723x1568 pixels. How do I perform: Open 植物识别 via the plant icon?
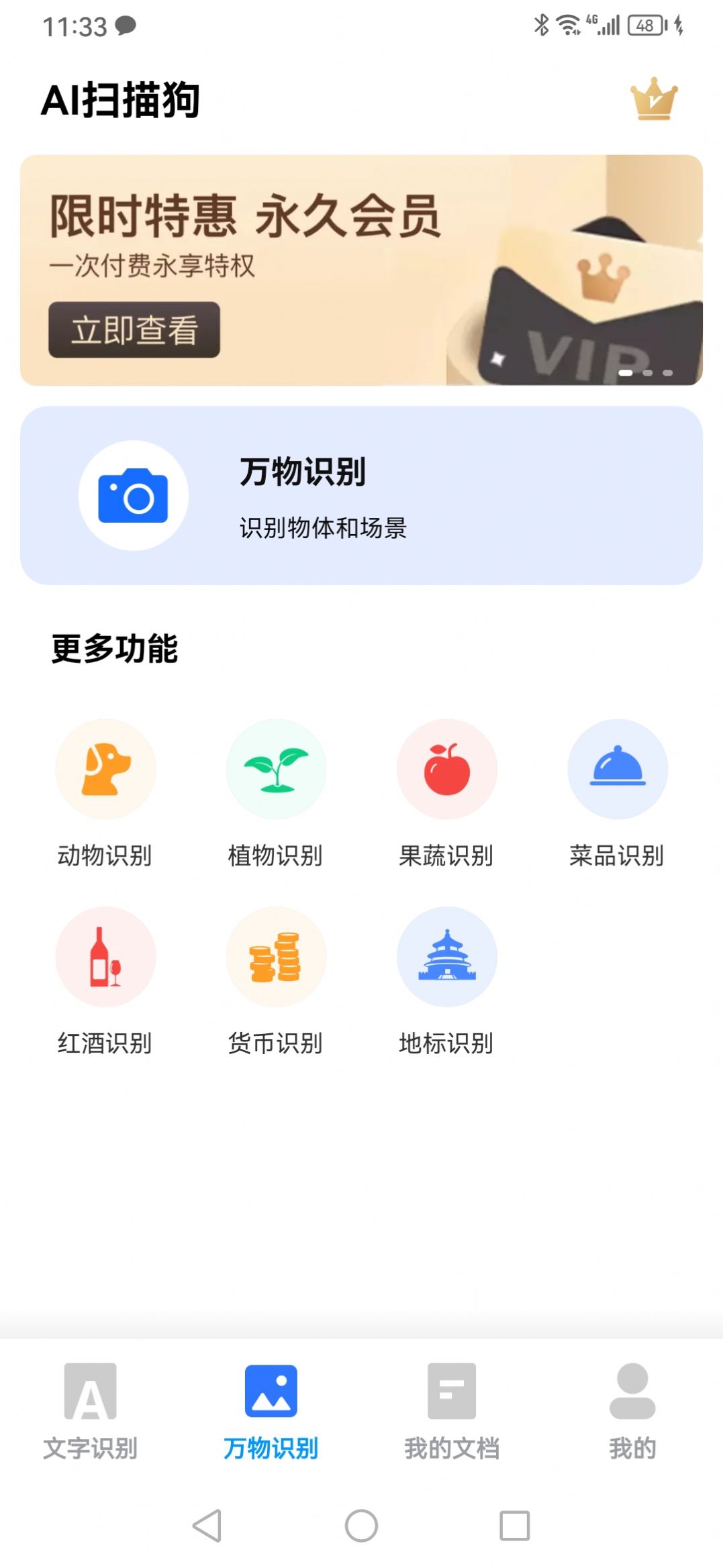pyautogui.click(x=277, y=770)
